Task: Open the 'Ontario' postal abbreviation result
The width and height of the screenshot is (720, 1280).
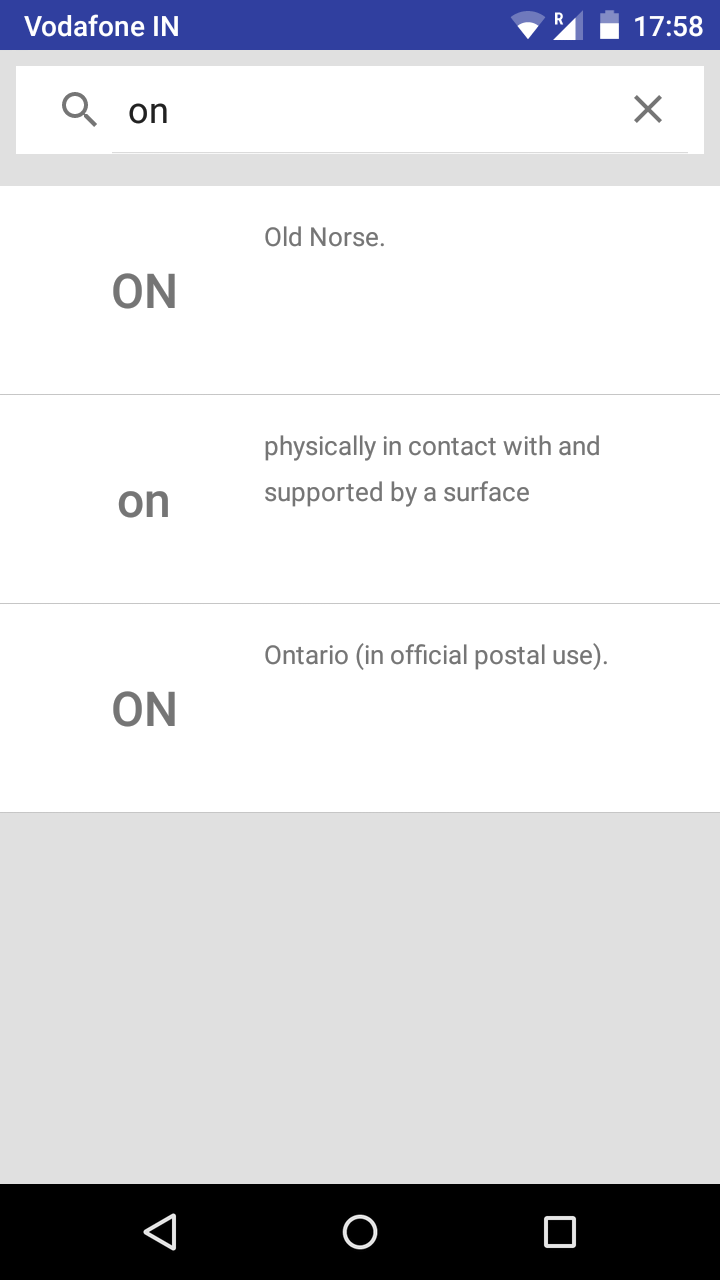Action: [x=360, y=708]
